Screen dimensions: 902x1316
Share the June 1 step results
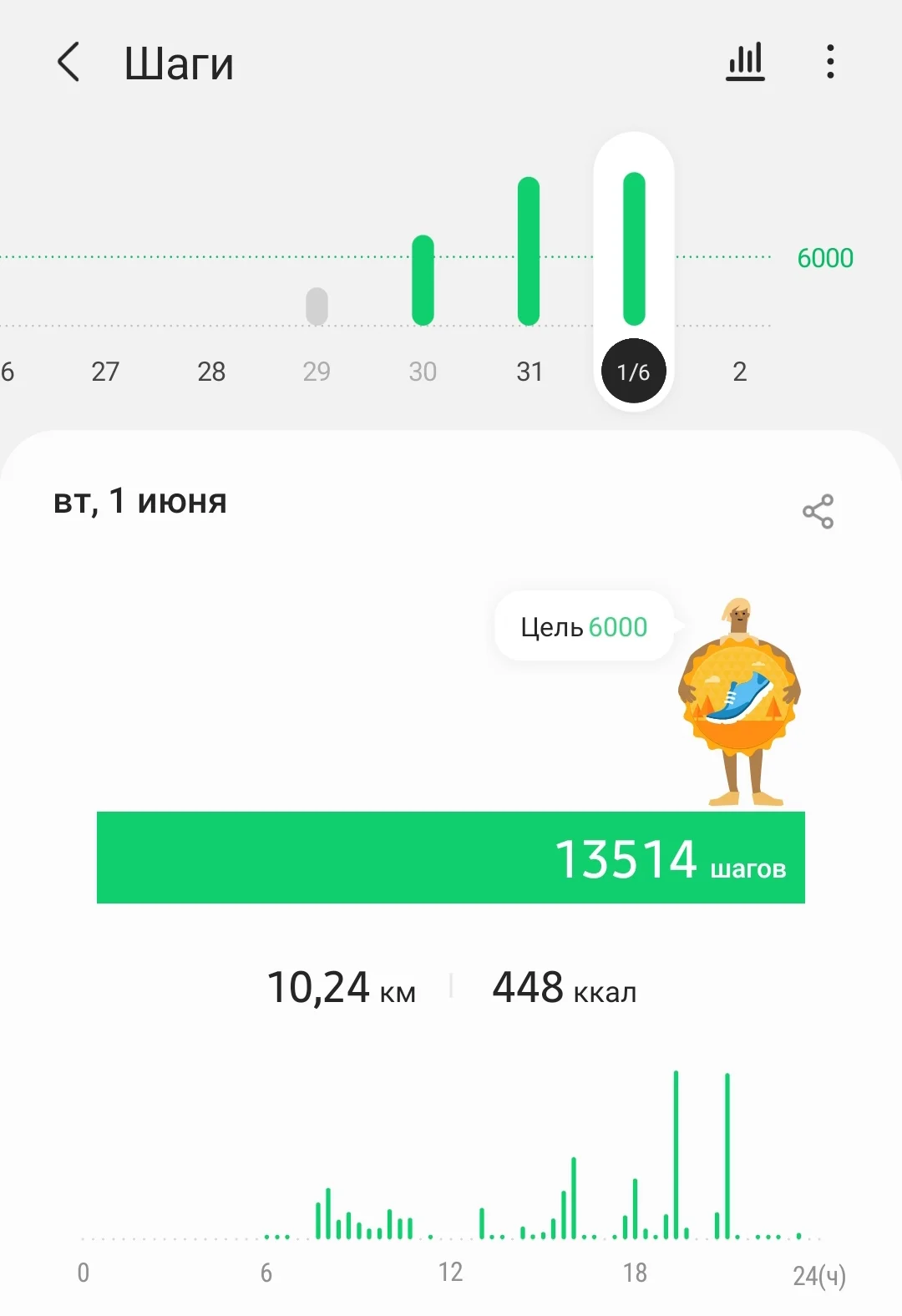coord(818,511)
